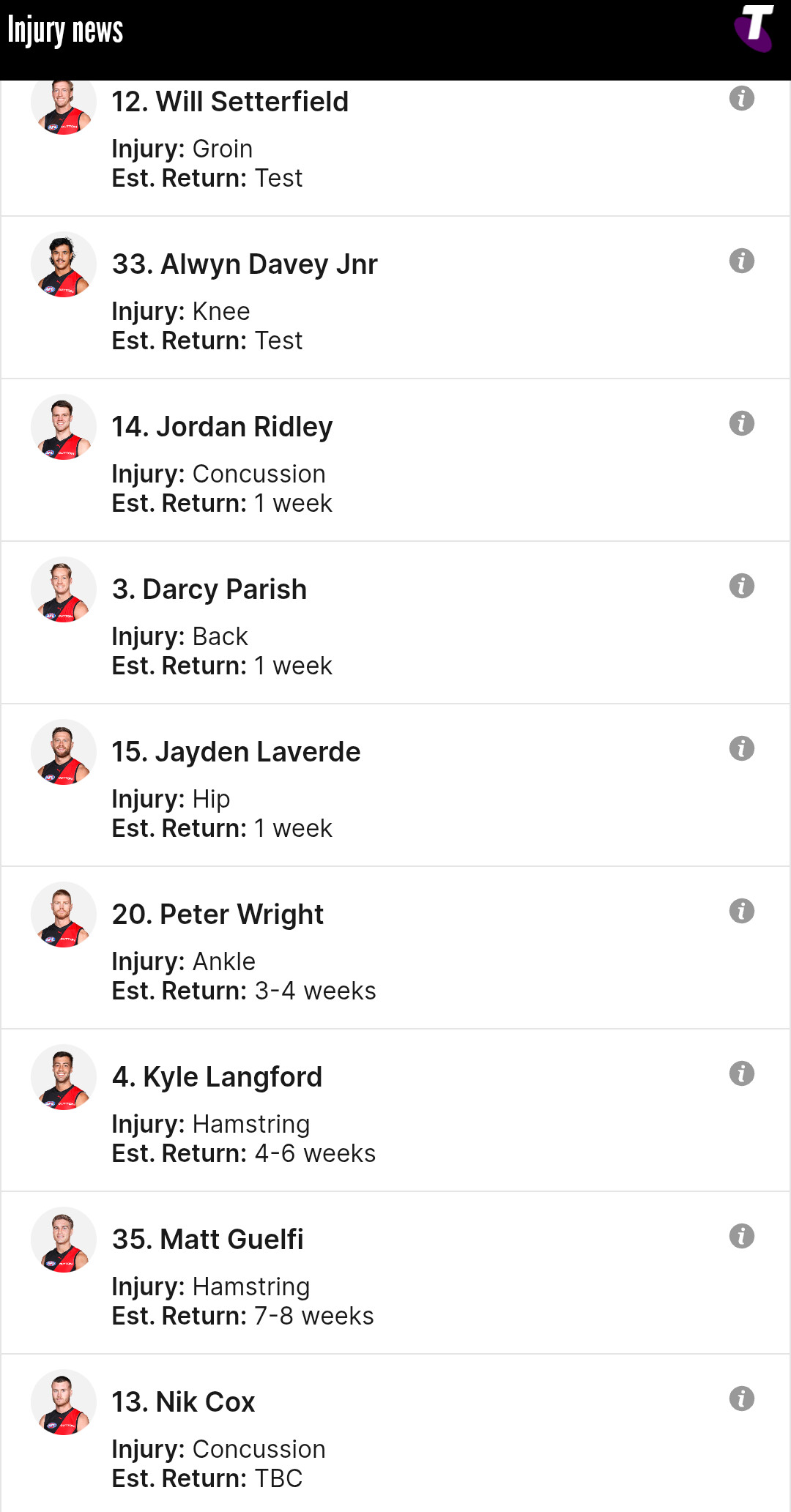Viewport: 791px width, 1512px height.
Task: View details for Kyle Langford
Action: coord(741,1073)
